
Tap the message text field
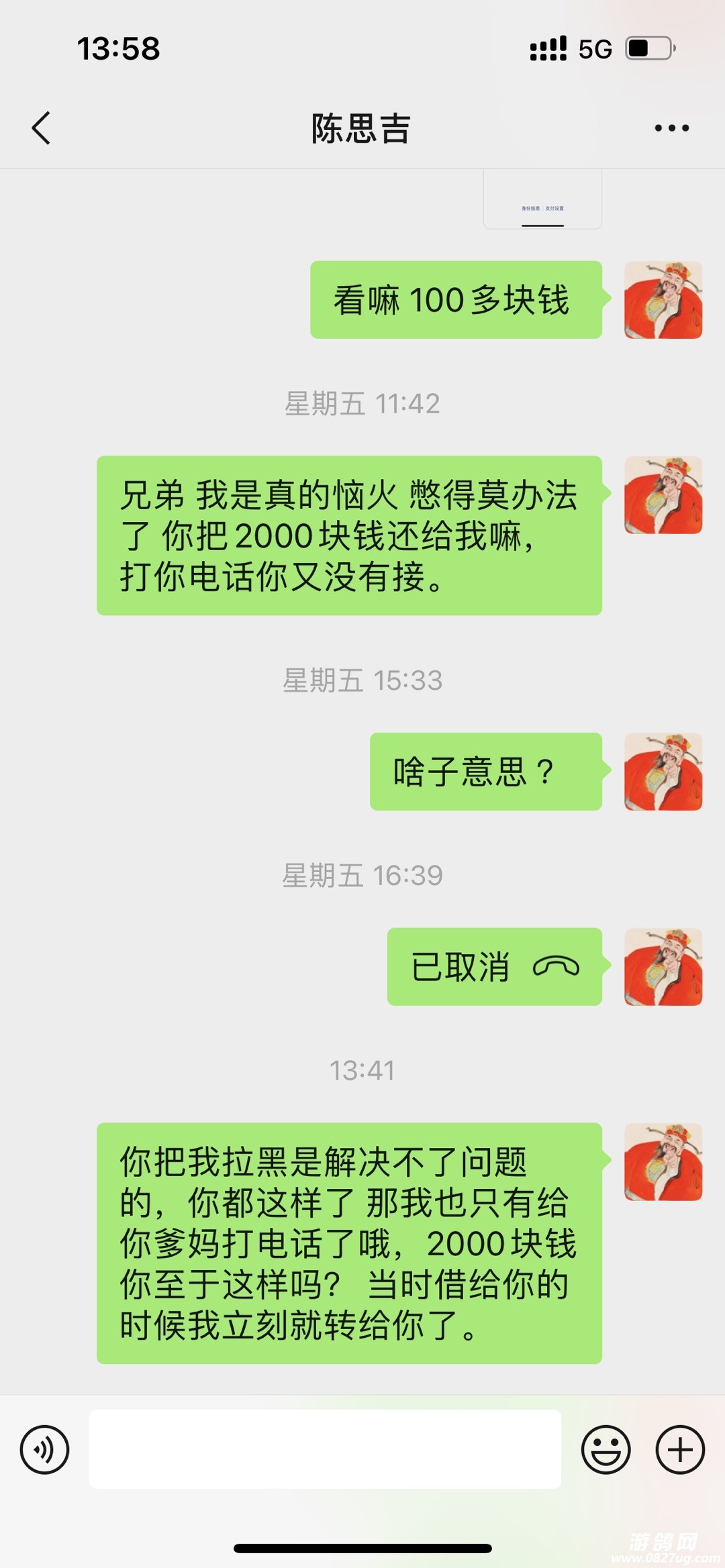[325, 1449]
